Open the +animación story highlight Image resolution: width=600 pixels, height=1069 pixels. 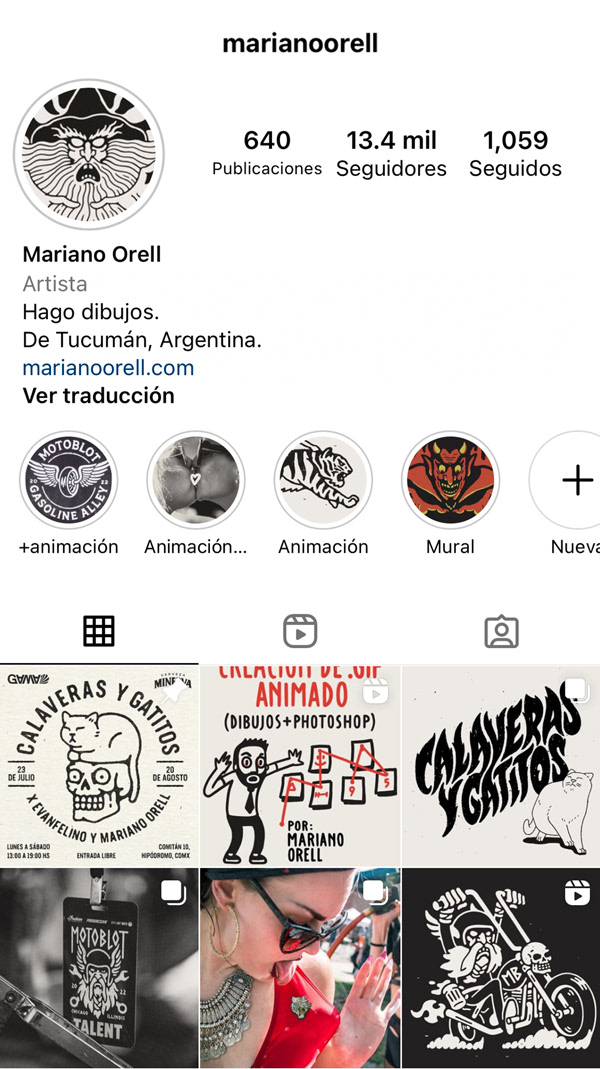(x=69, y=480)
